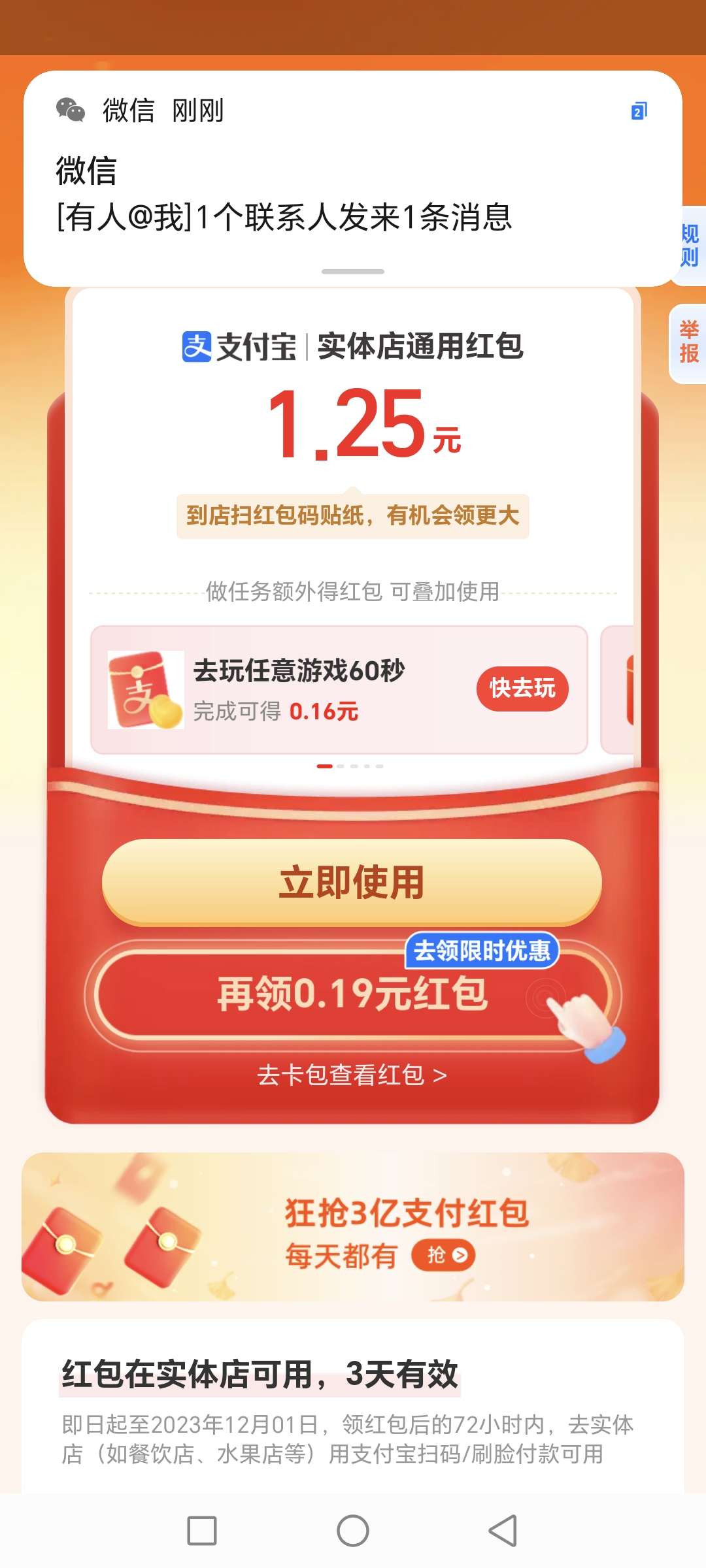Viewport: 706px width, 1568px height.
Task: Tap 举报 to report this page
Action: coord(689,342)
